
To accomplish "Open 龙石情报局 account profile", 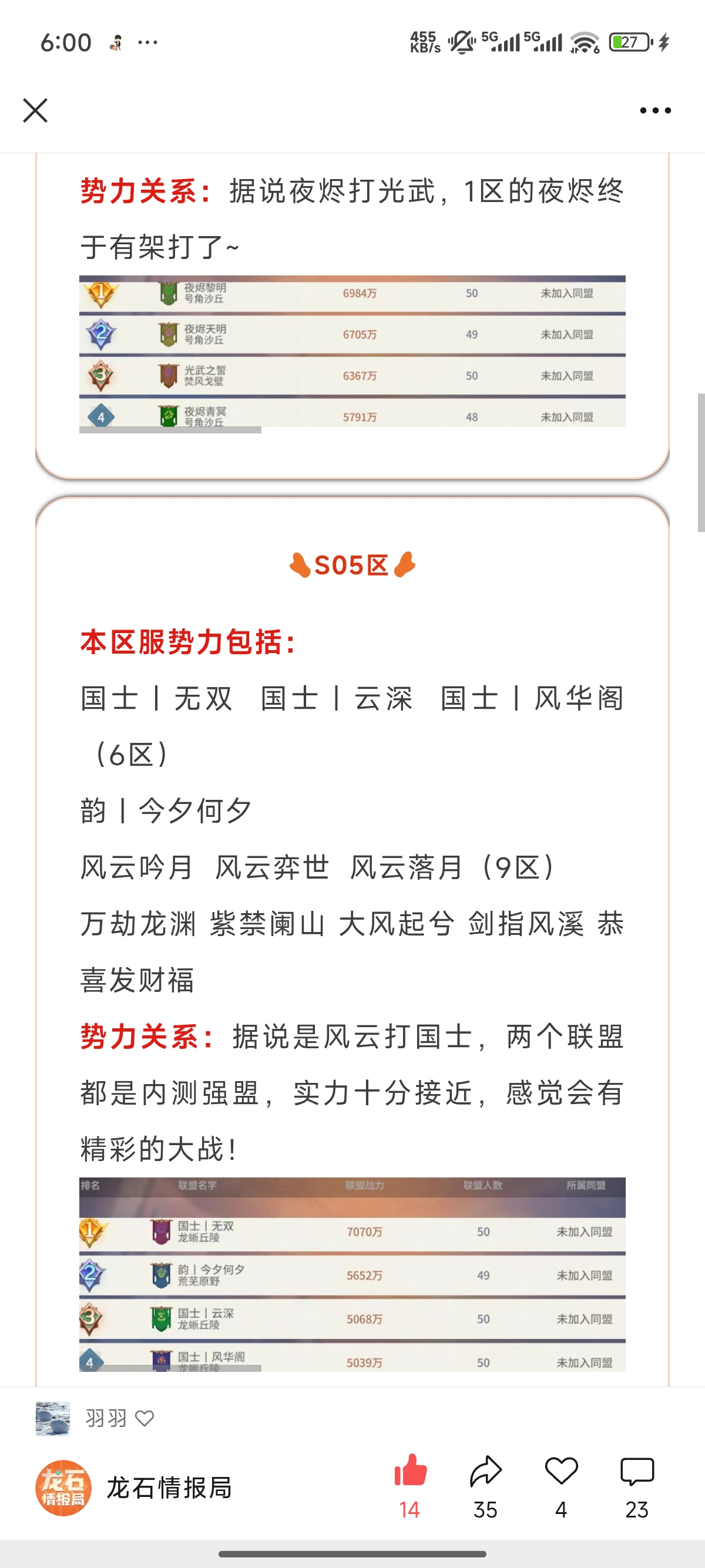I will coord(63,1487).
